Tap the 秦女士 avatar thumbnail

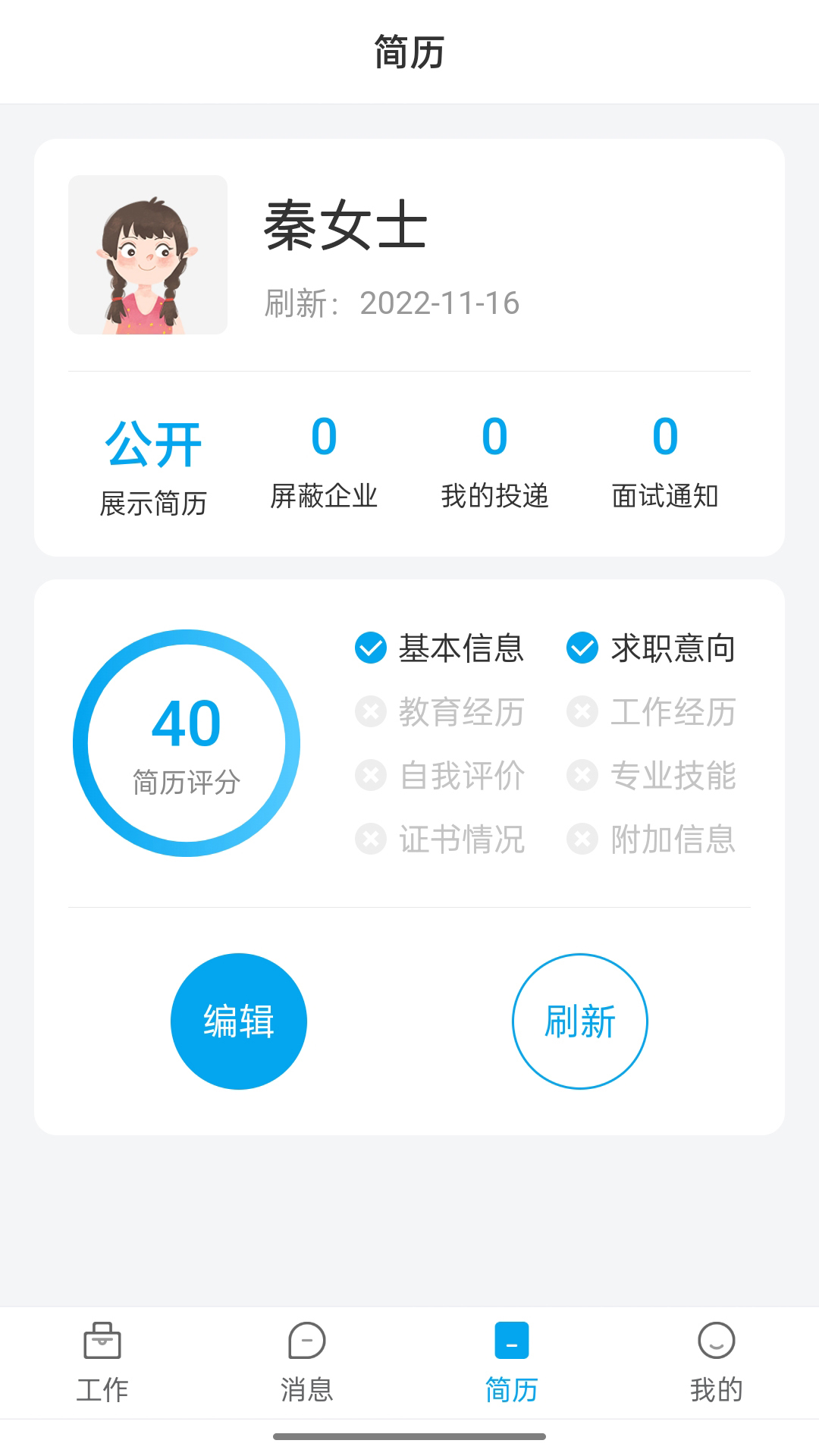[x=149, y=256]
